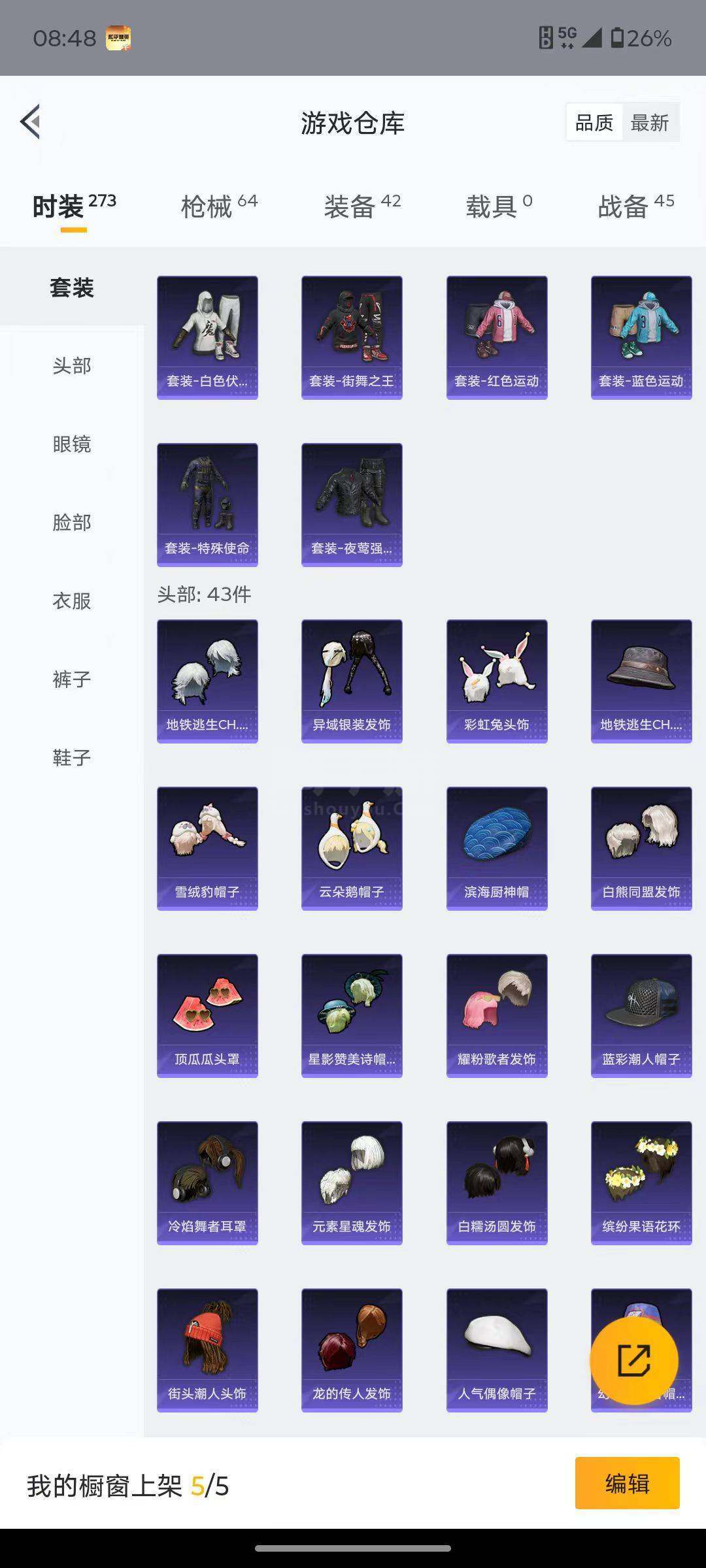Screen dimensions: 706x1568
Task: Open the 战备 tab
Action: 635,206
